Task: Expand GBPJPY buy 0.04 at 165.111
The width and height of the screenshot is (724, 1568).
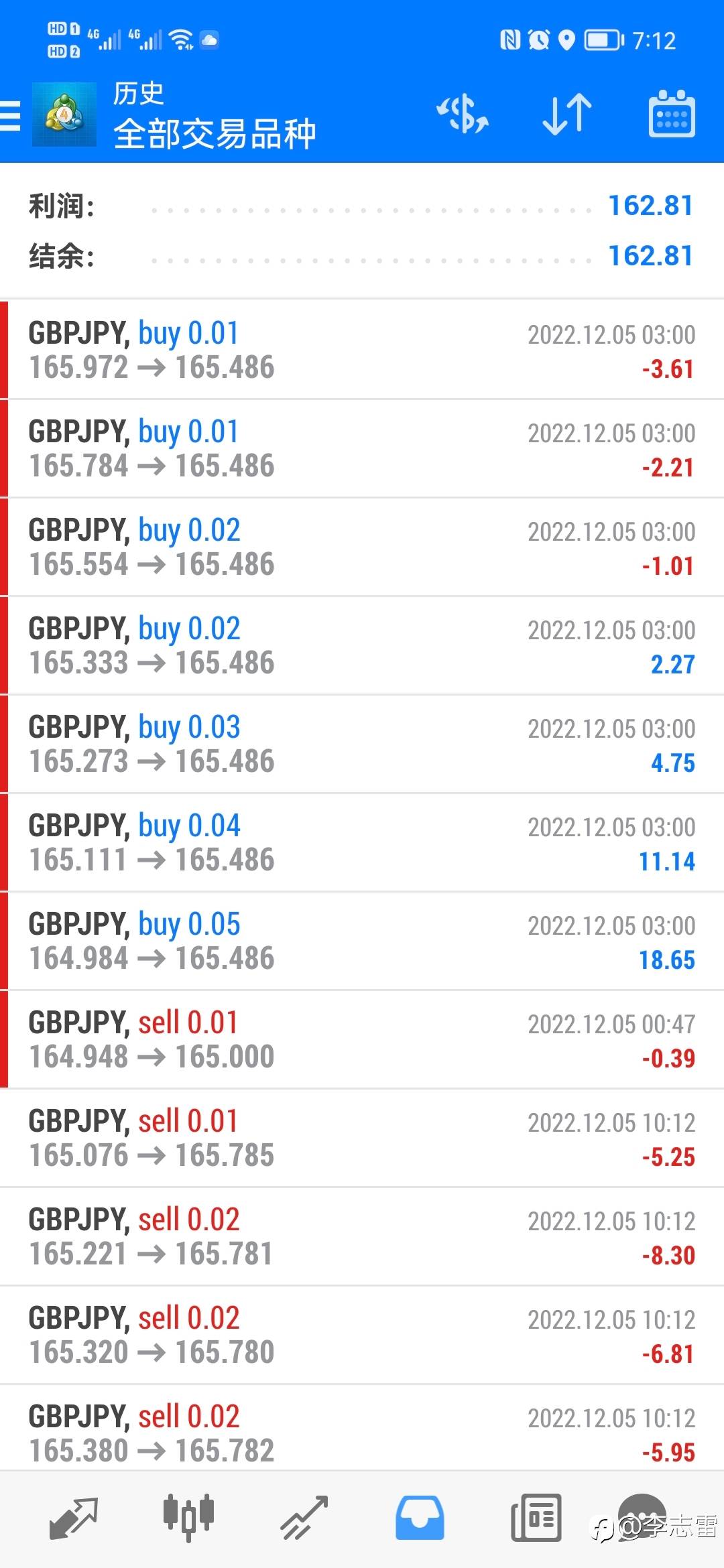Action: 362,842
